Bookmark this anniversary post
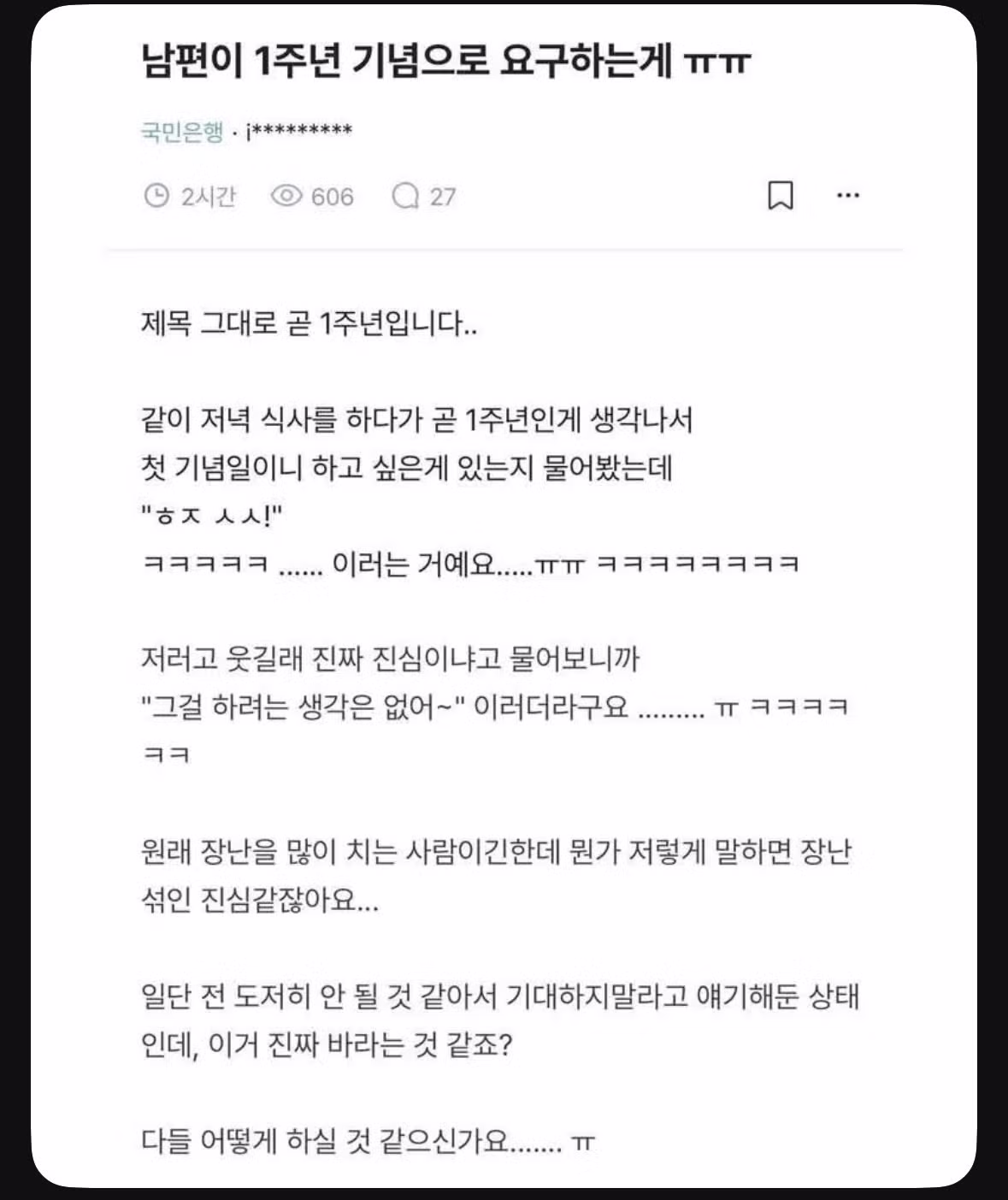 [780, 196]
